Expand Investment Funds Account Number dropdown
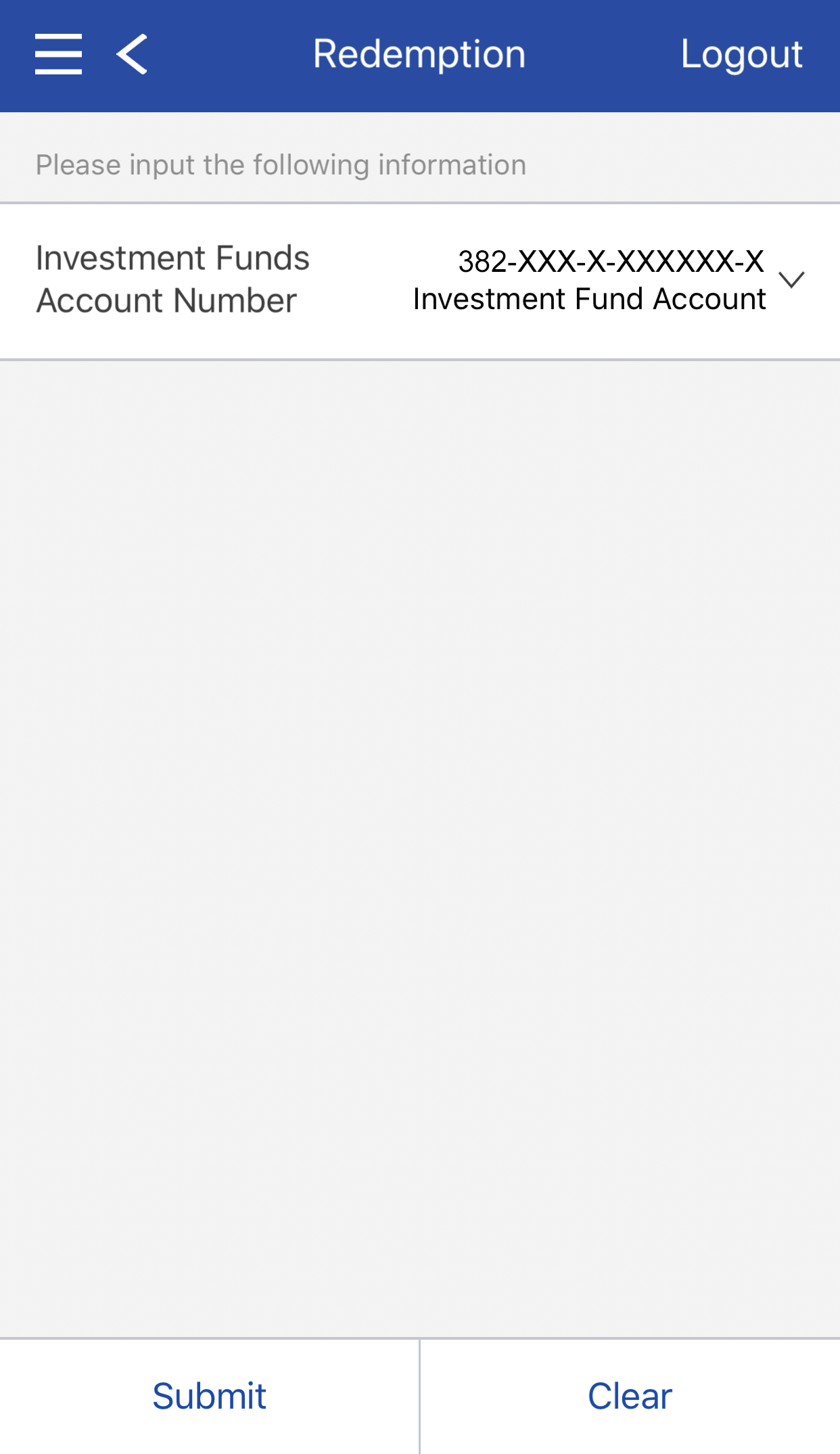This screenshot has width=840, height=1454. (x=790, y=280)
